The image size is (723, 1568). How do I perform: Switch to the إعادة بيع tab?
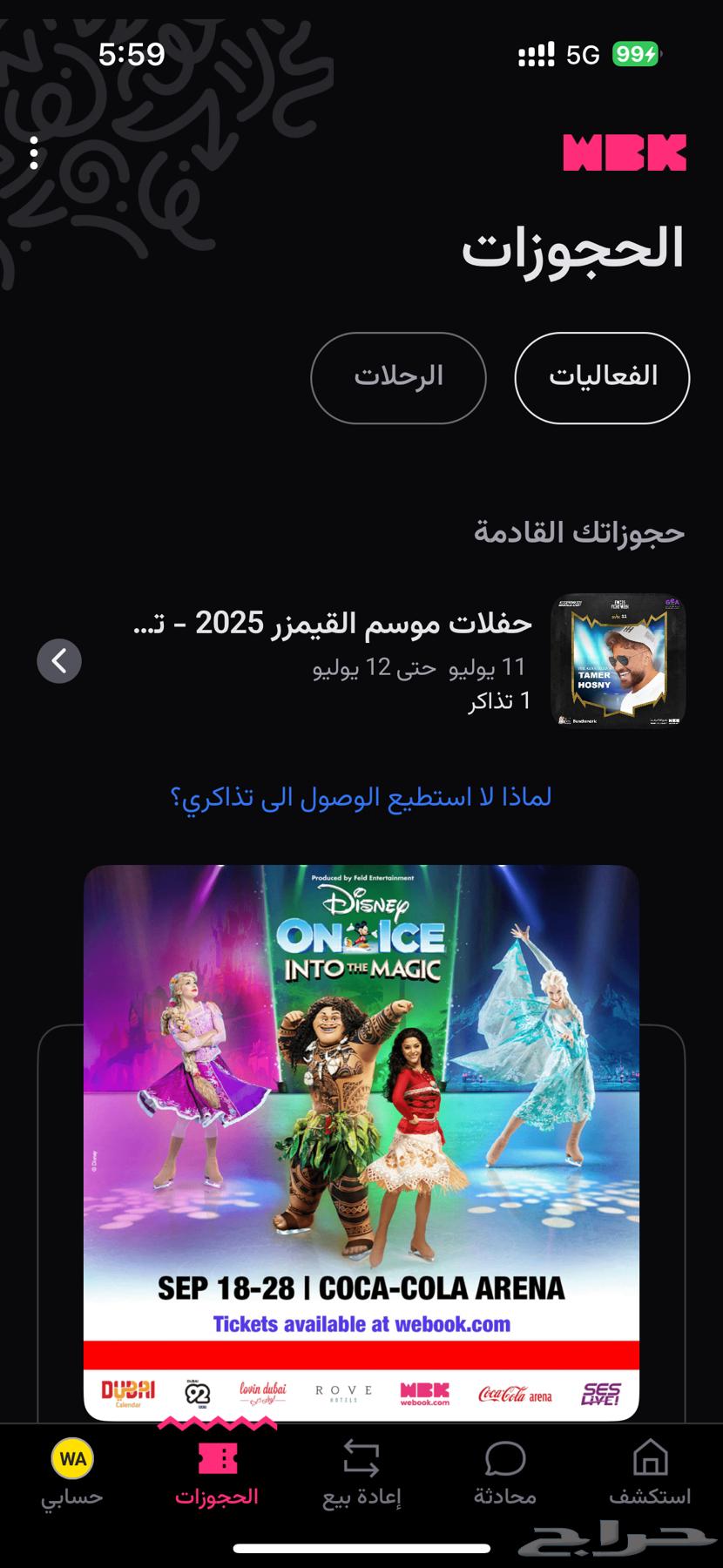point(361,1474)
